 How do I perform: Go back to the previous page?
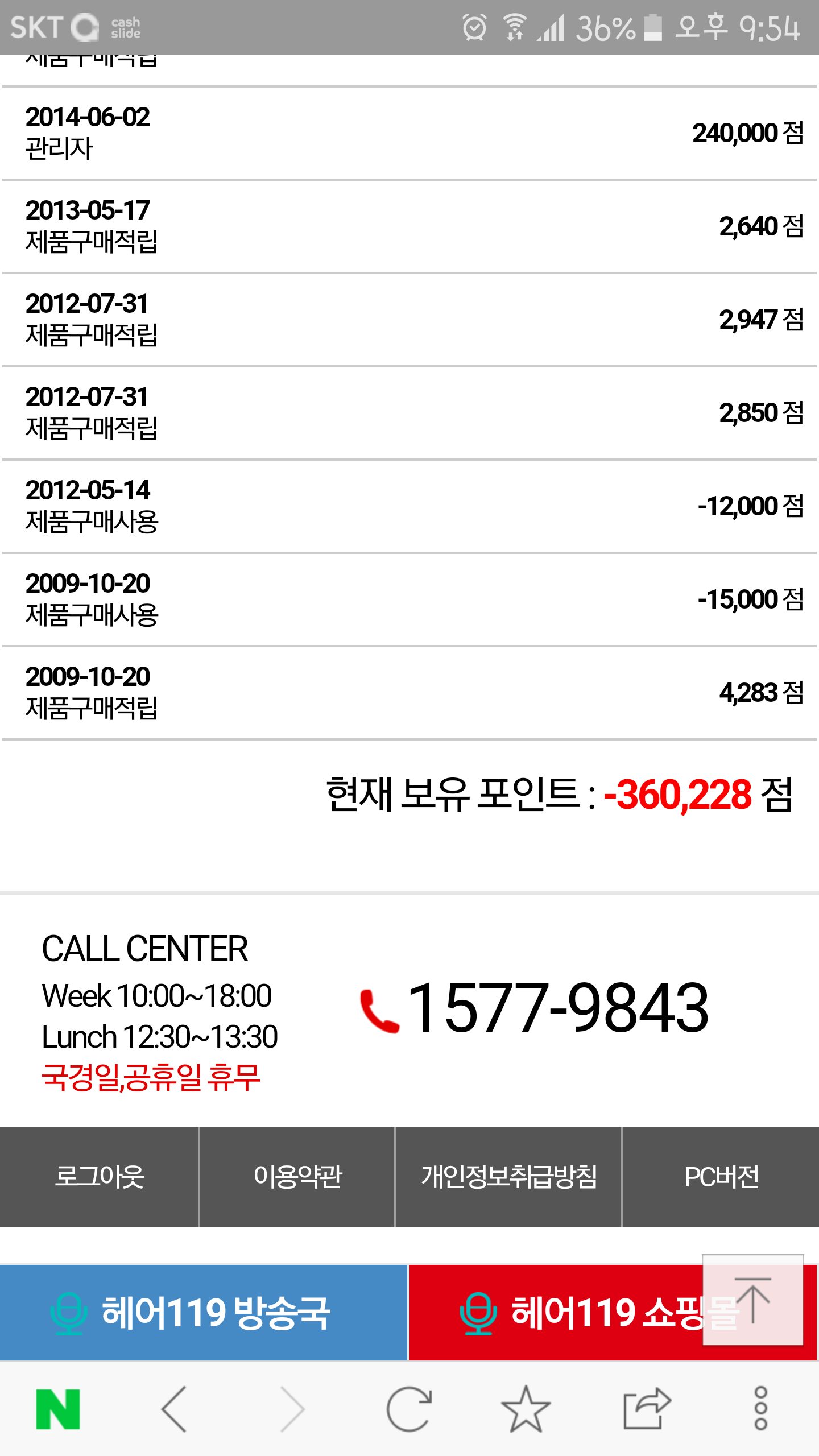tap(174, 1409)
